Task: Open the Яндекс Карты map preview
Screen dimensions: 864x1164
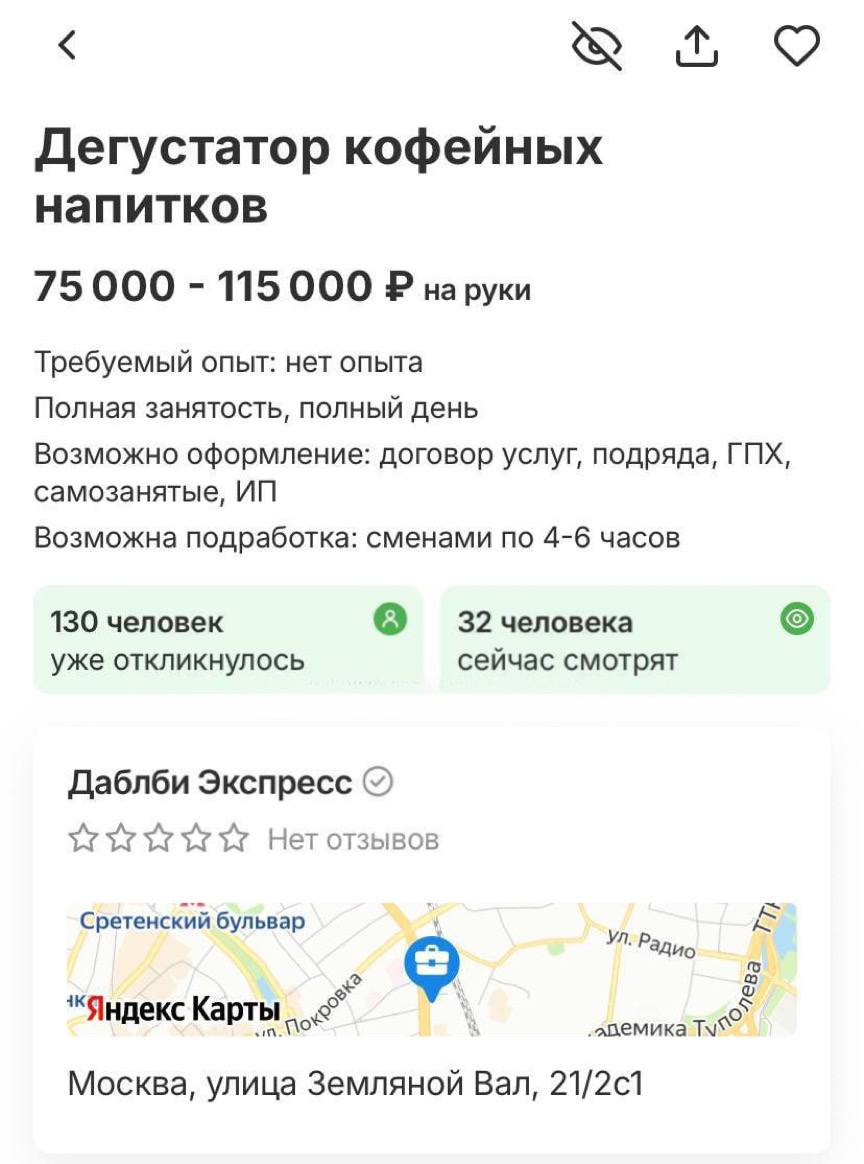Action: click(431, 969)
